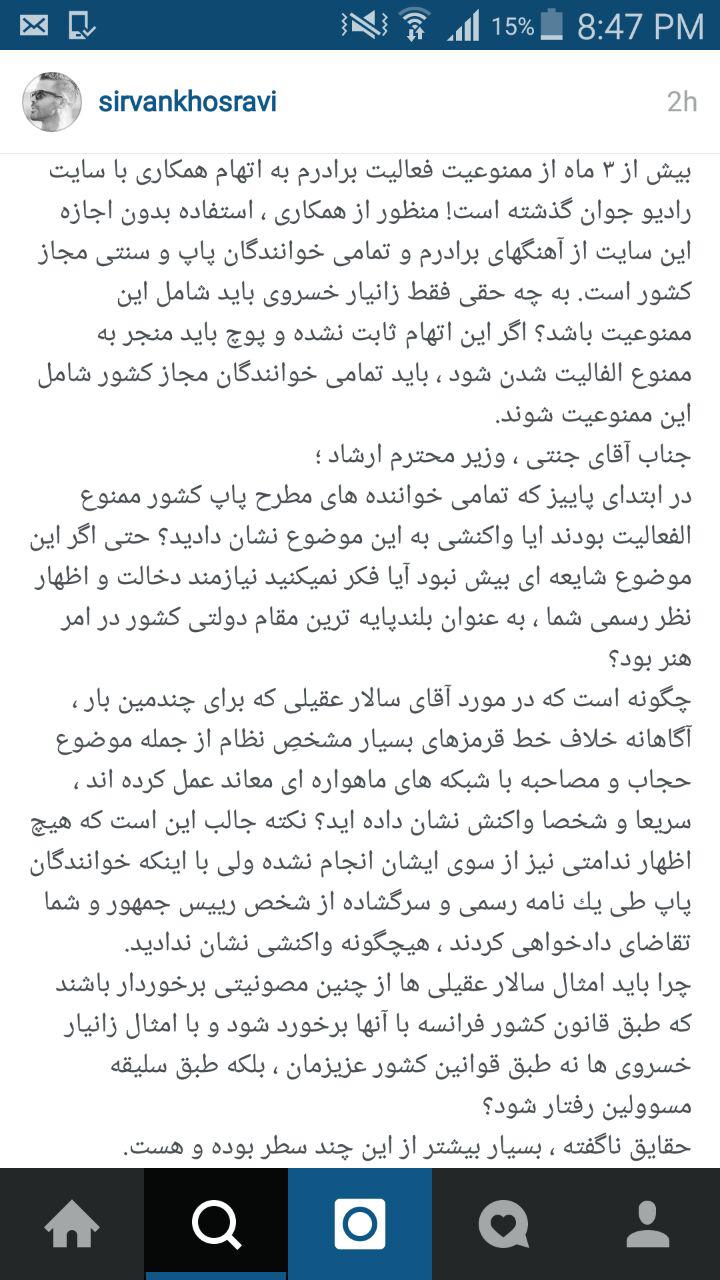Open the Camera tab

[x=360, y=1224]
